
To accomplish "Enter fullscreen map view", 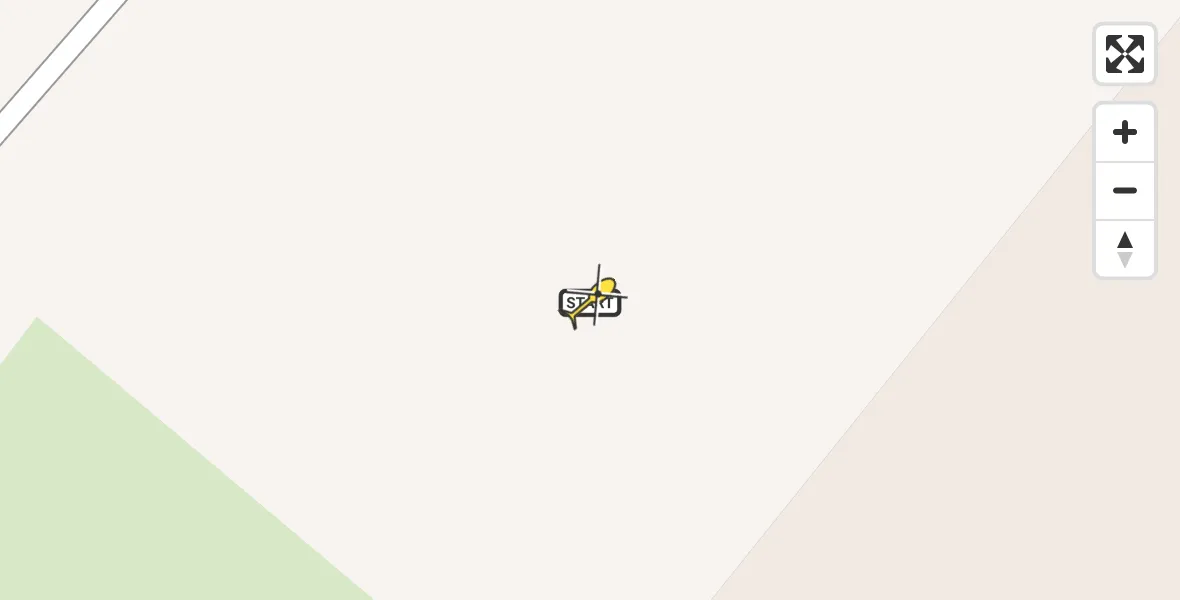I will pyautogui.click(x=1125, y=54).
